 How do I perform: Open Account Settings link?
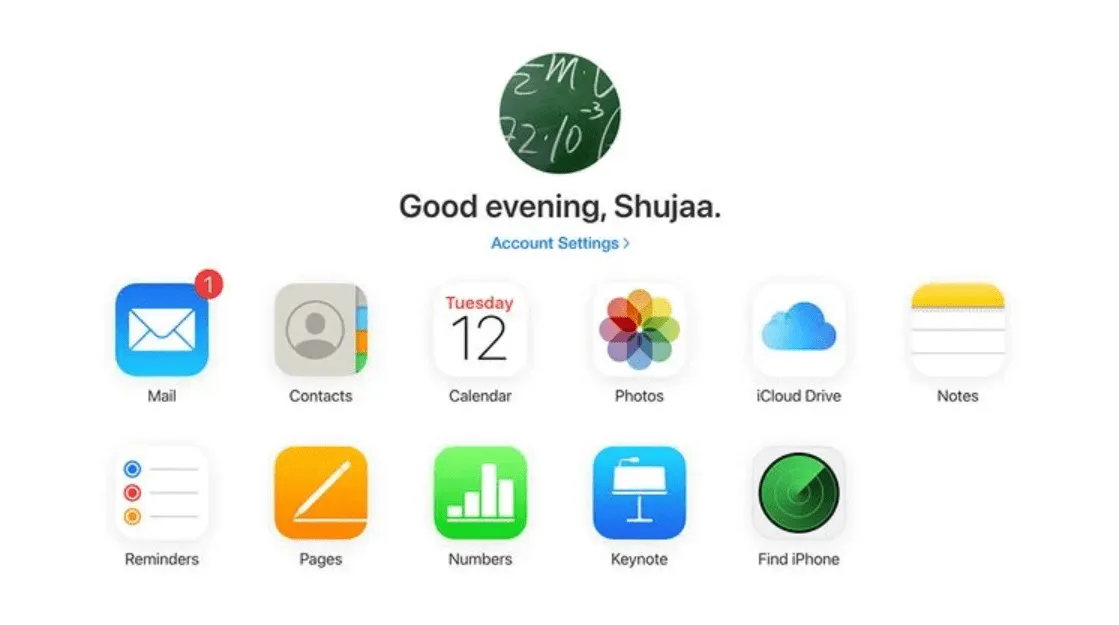(559, 243)
